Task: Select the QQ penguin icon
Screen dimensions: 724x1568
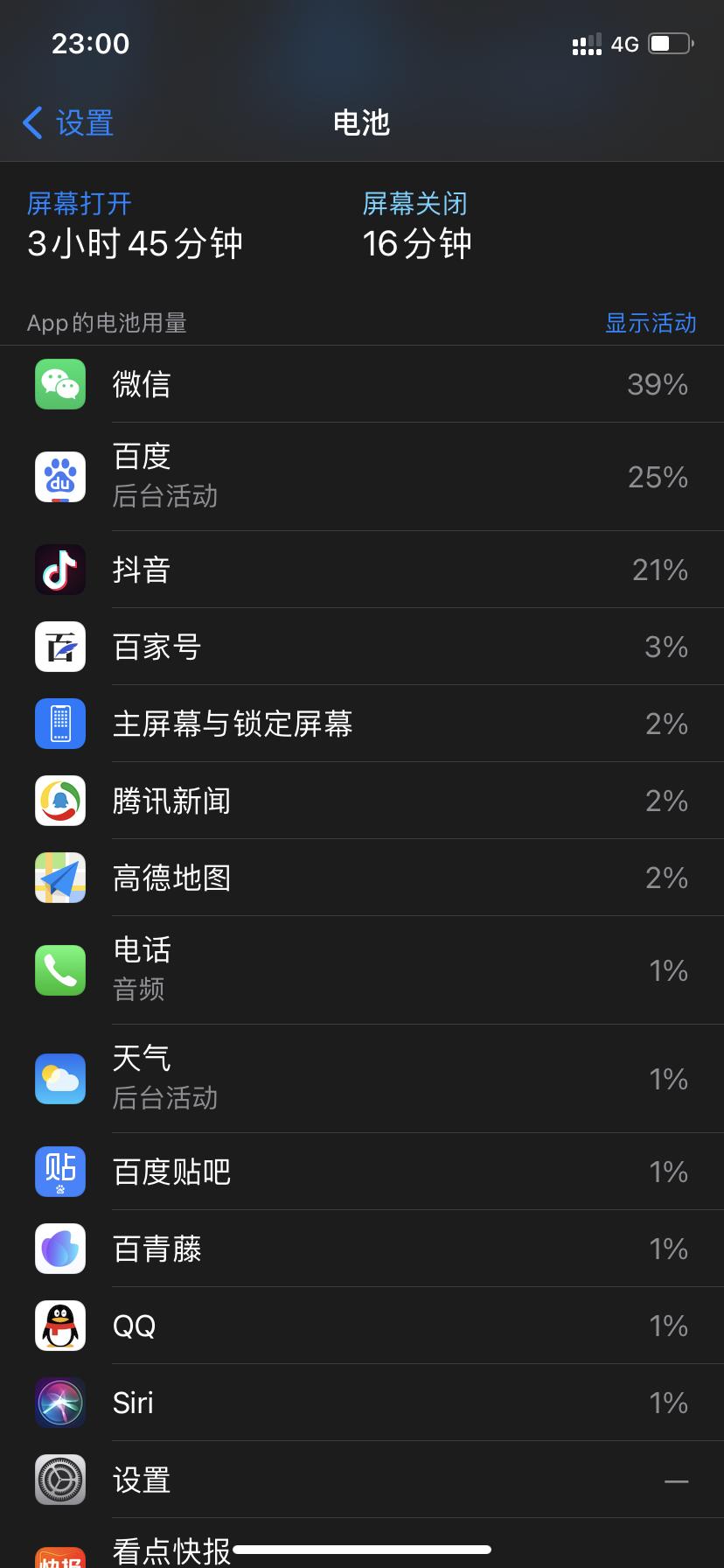Action: coord(59,1326)
